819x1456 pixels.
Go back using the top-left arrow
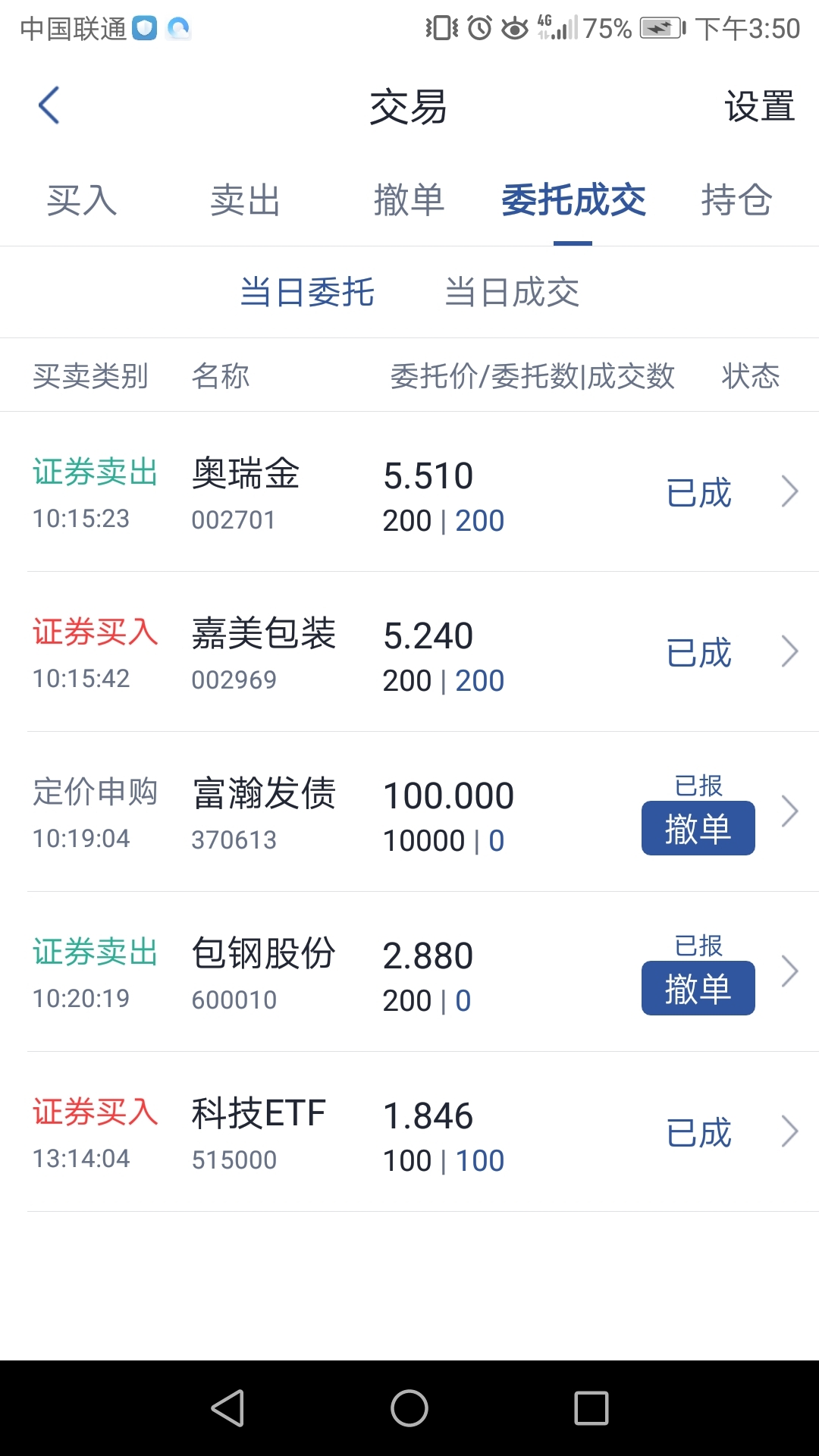point(49,105)
